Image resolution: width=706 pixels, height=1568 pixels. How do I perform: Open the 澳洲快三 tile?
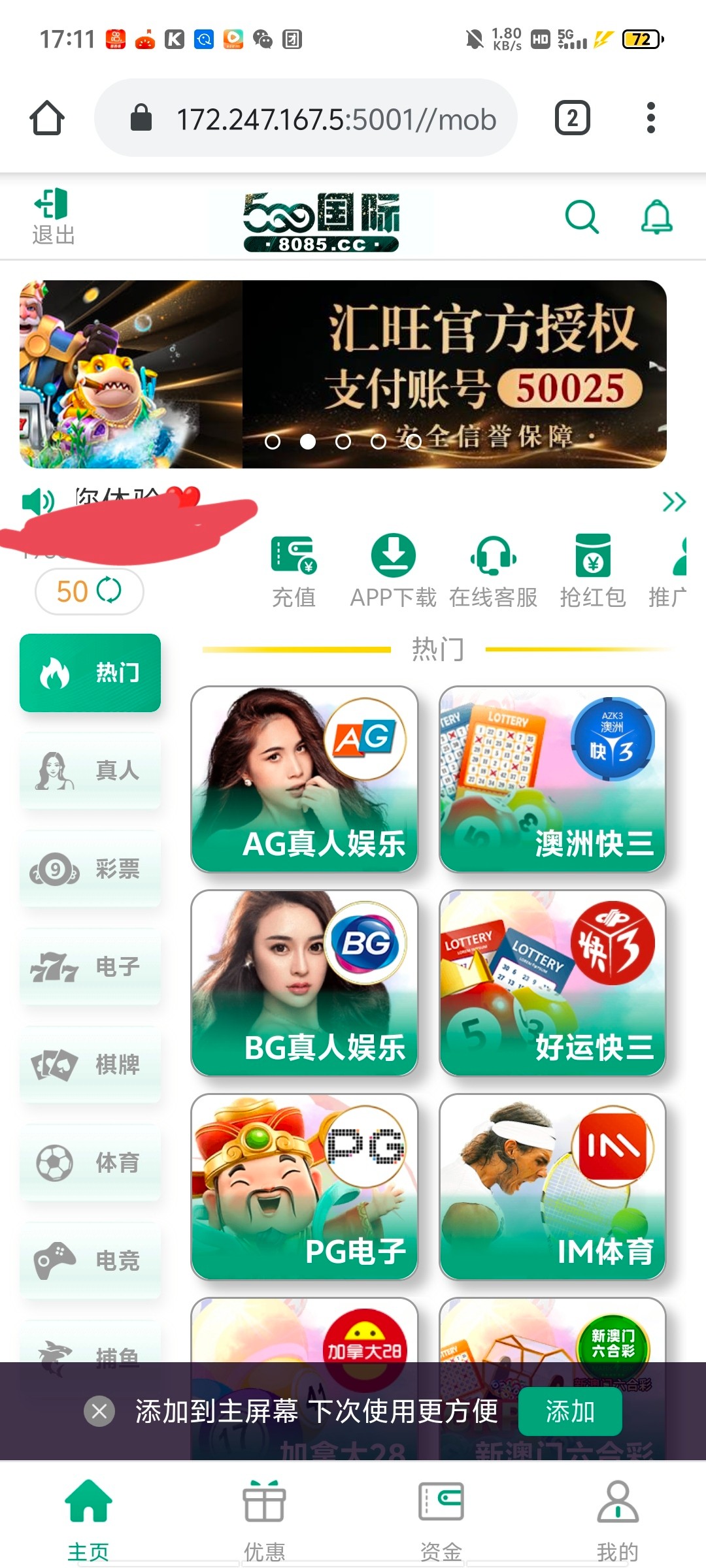552,779
